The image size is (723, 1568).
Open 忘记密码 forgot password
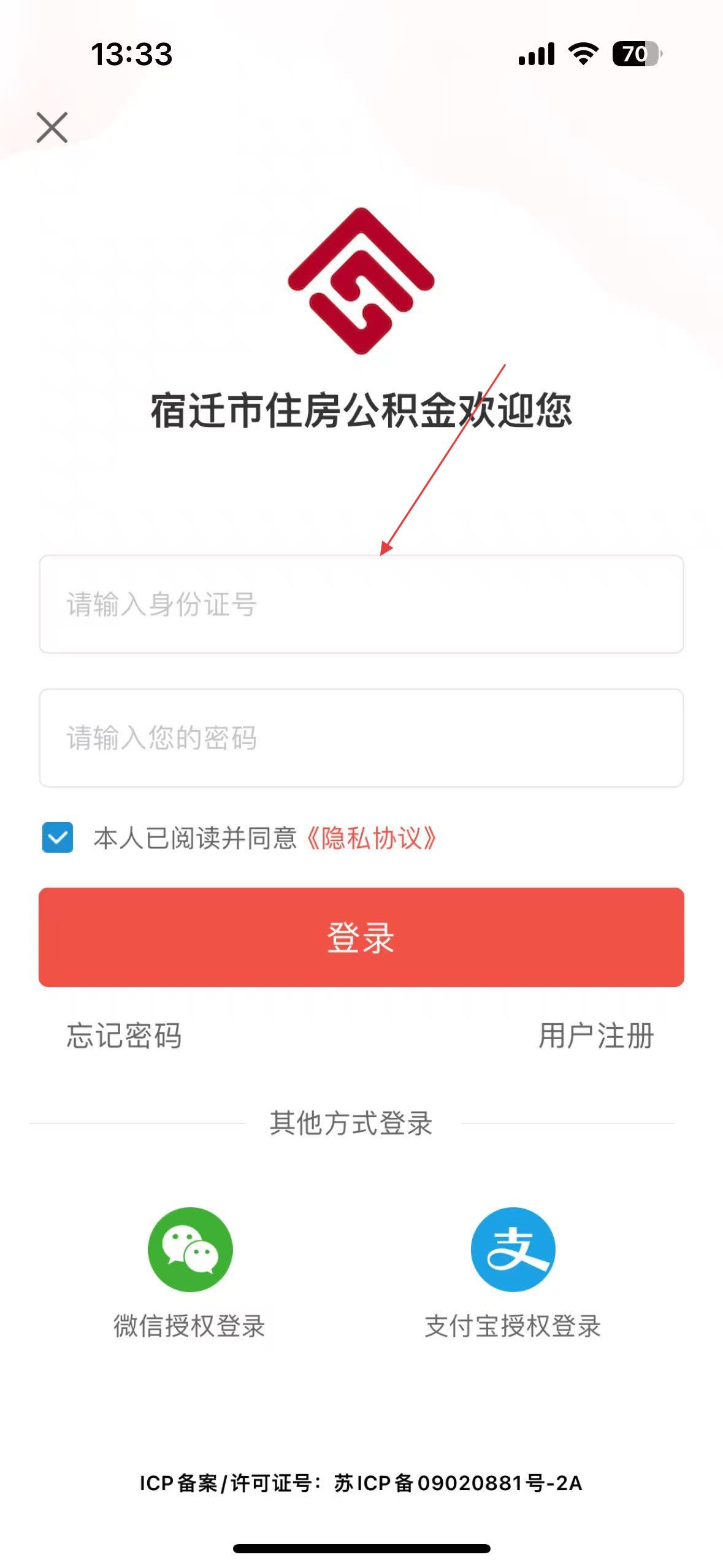click(124, 1036)
